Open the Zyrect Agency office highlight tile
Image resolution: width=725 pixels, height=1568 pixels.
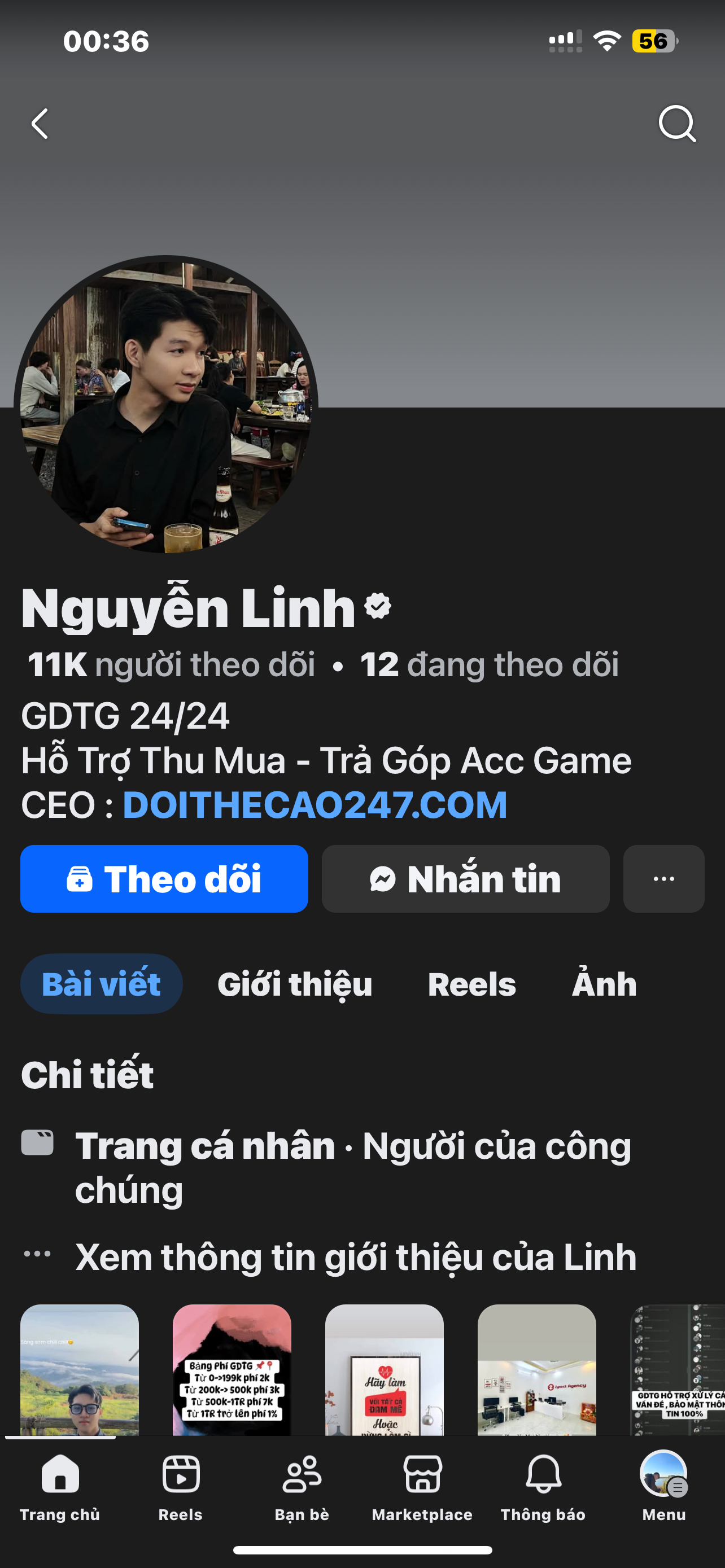coord(536,1369)
